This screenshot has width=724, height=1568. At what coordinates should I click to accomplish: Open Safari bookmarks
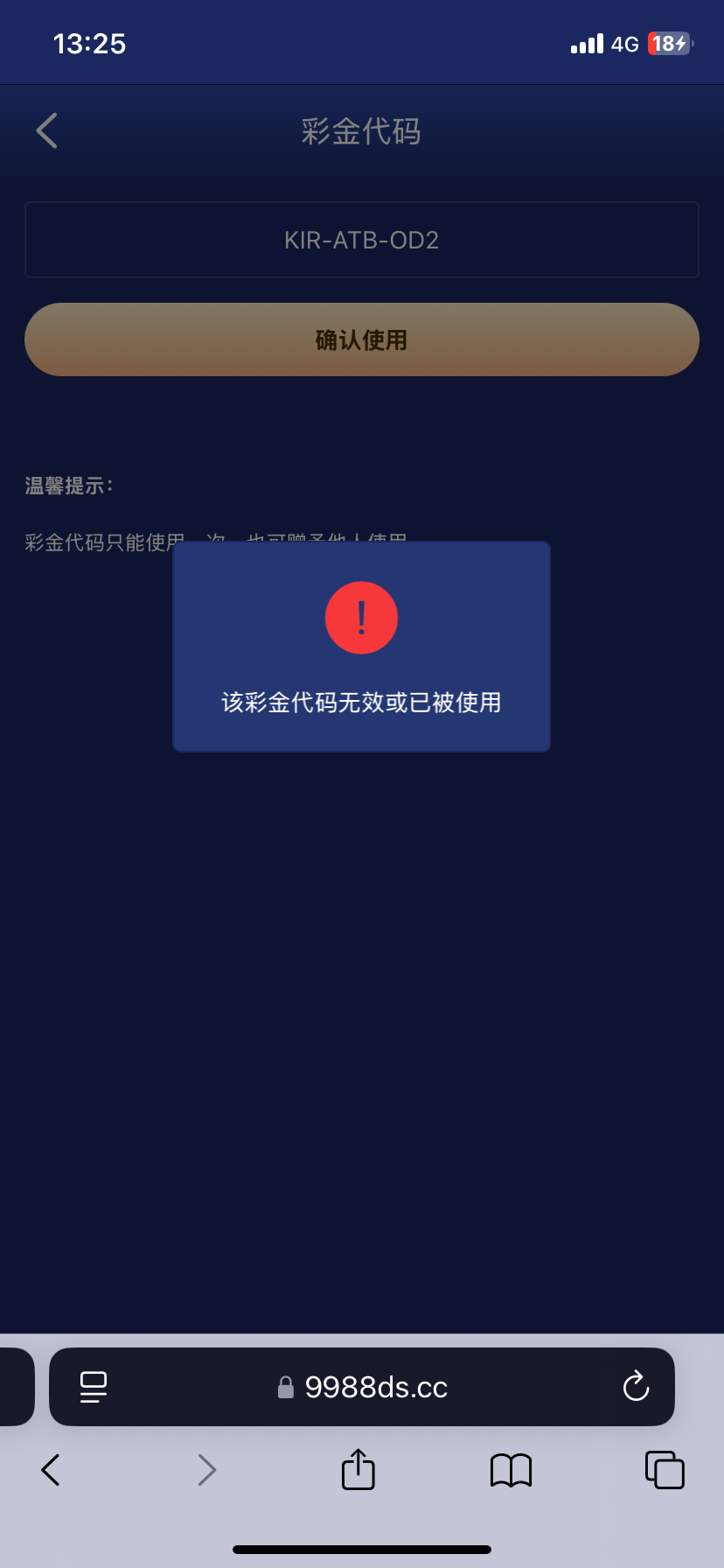[512, 1470]
